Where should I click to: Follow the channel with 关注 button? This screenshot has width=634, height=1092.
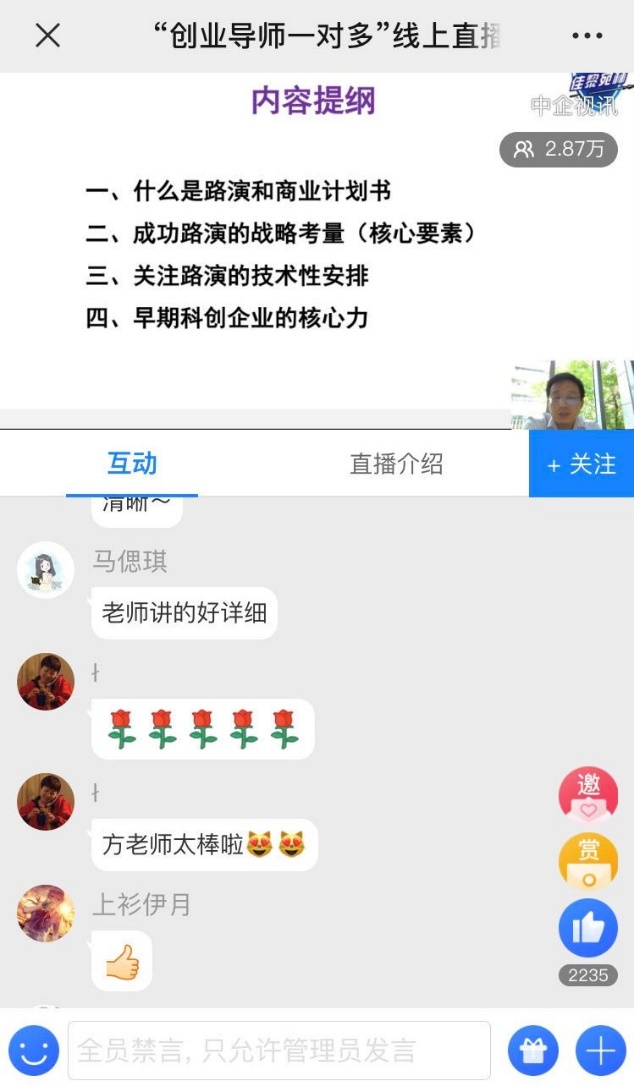pyautogui.click(x=581, y=464)
